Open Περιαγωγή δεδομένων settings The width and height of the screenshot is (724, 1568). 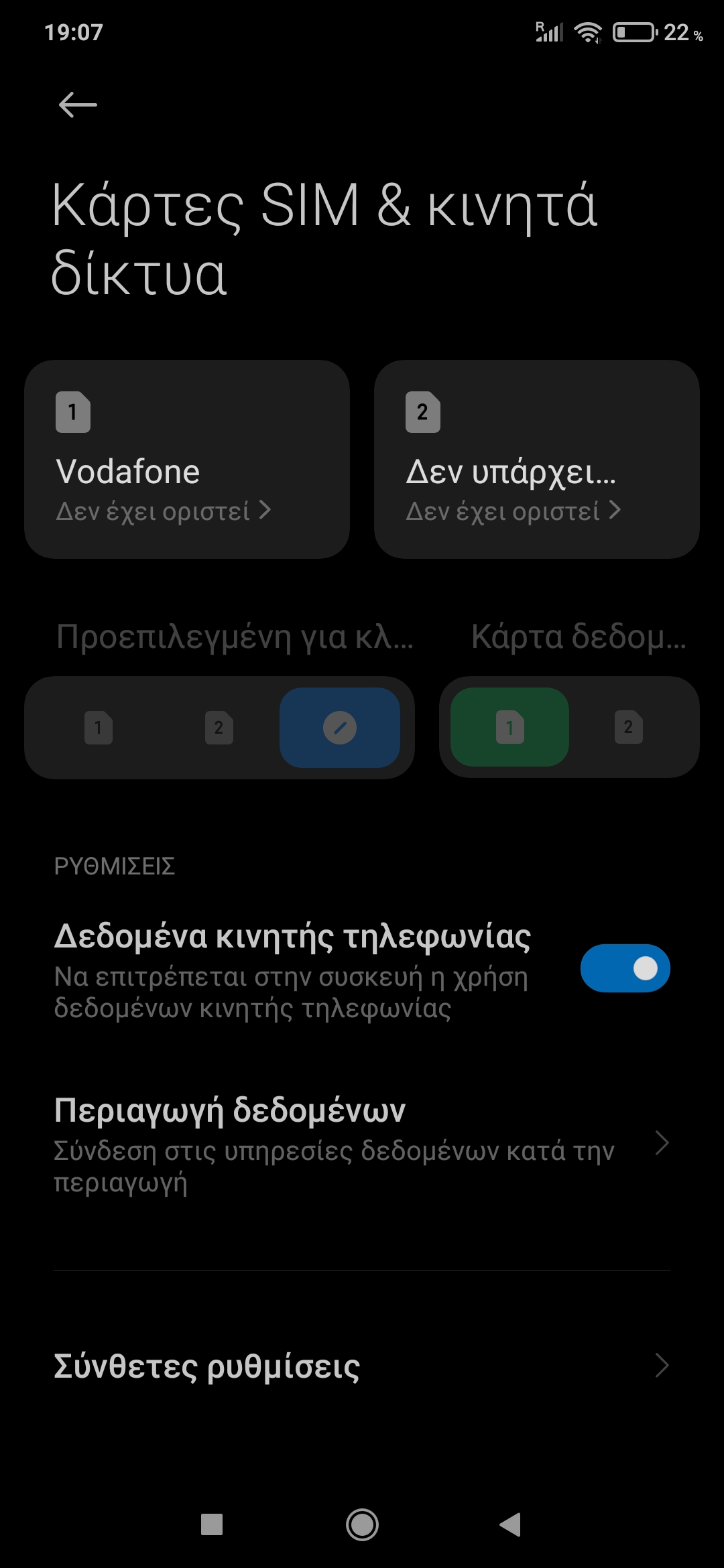pos(362,1143)
